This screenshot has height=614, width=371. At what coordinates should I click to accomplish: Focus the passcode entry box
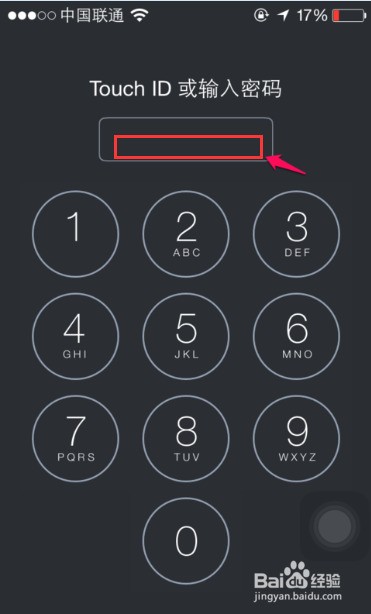(x=186, y=139)
